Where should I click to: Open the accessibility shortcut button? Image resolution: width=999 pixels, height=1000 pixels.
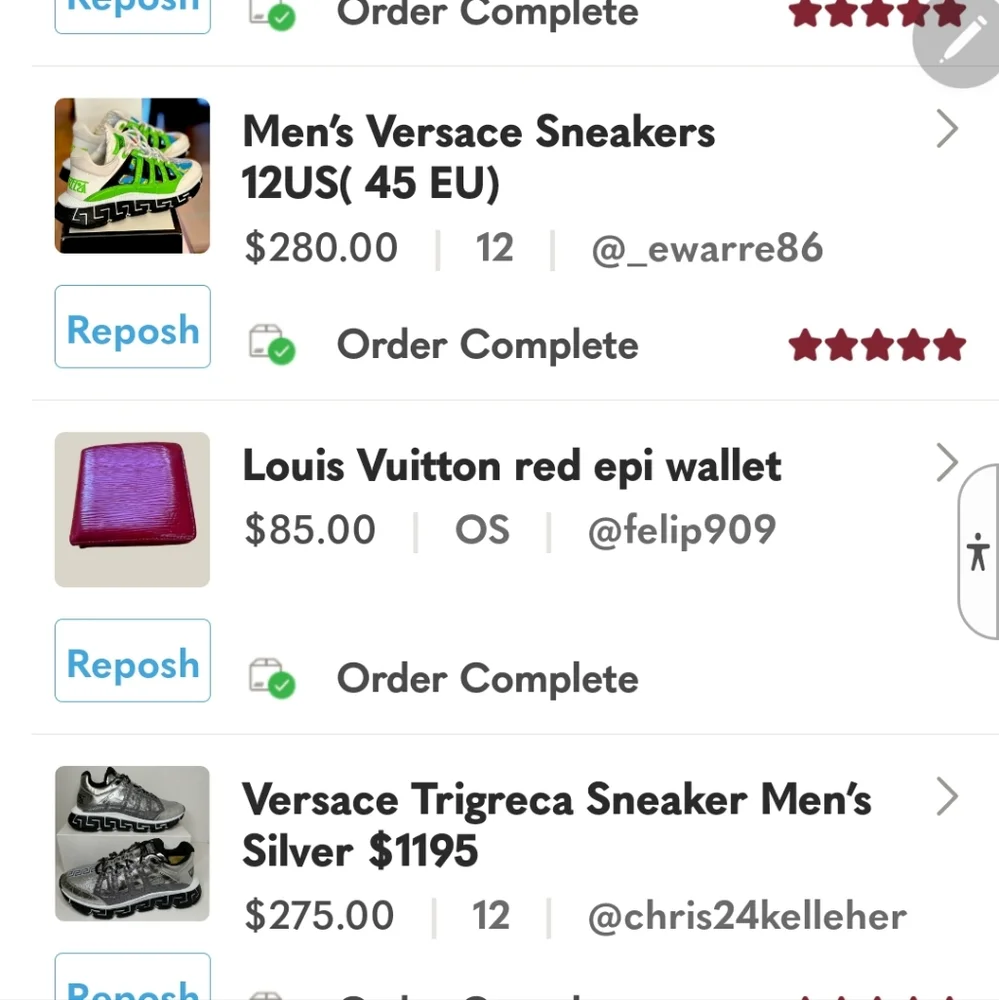(x=978, y=552)
